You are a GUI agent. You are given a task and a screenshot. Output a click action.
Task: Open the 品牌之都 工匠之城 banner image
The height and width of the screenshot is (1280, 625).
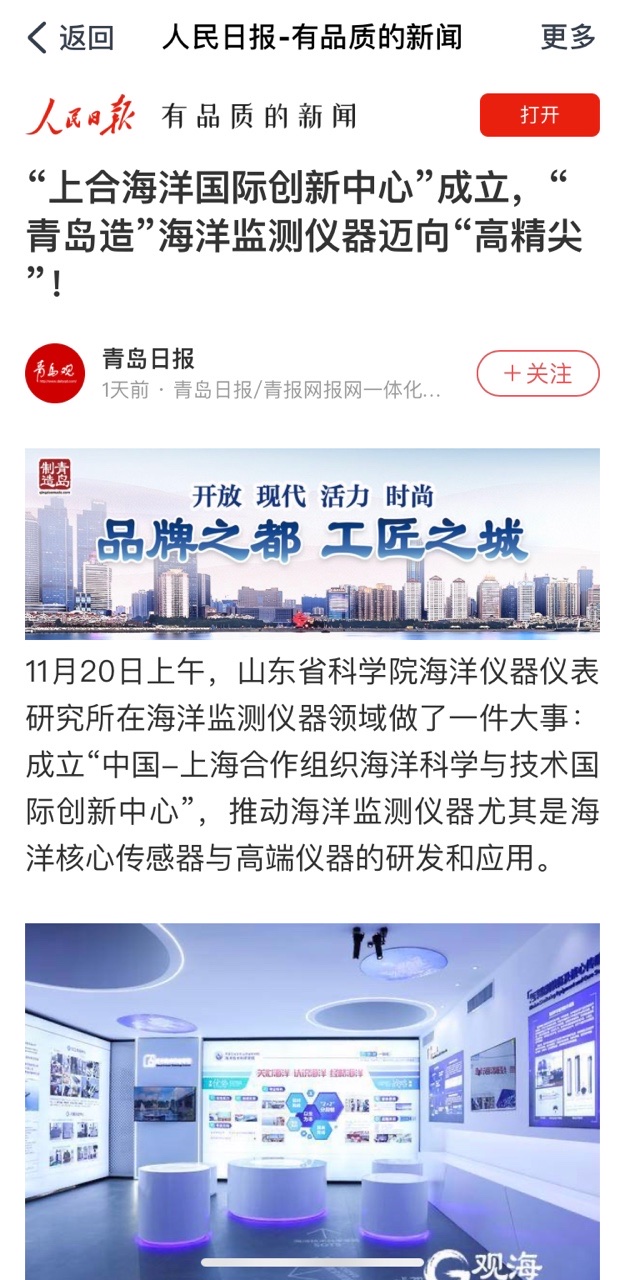312,543
